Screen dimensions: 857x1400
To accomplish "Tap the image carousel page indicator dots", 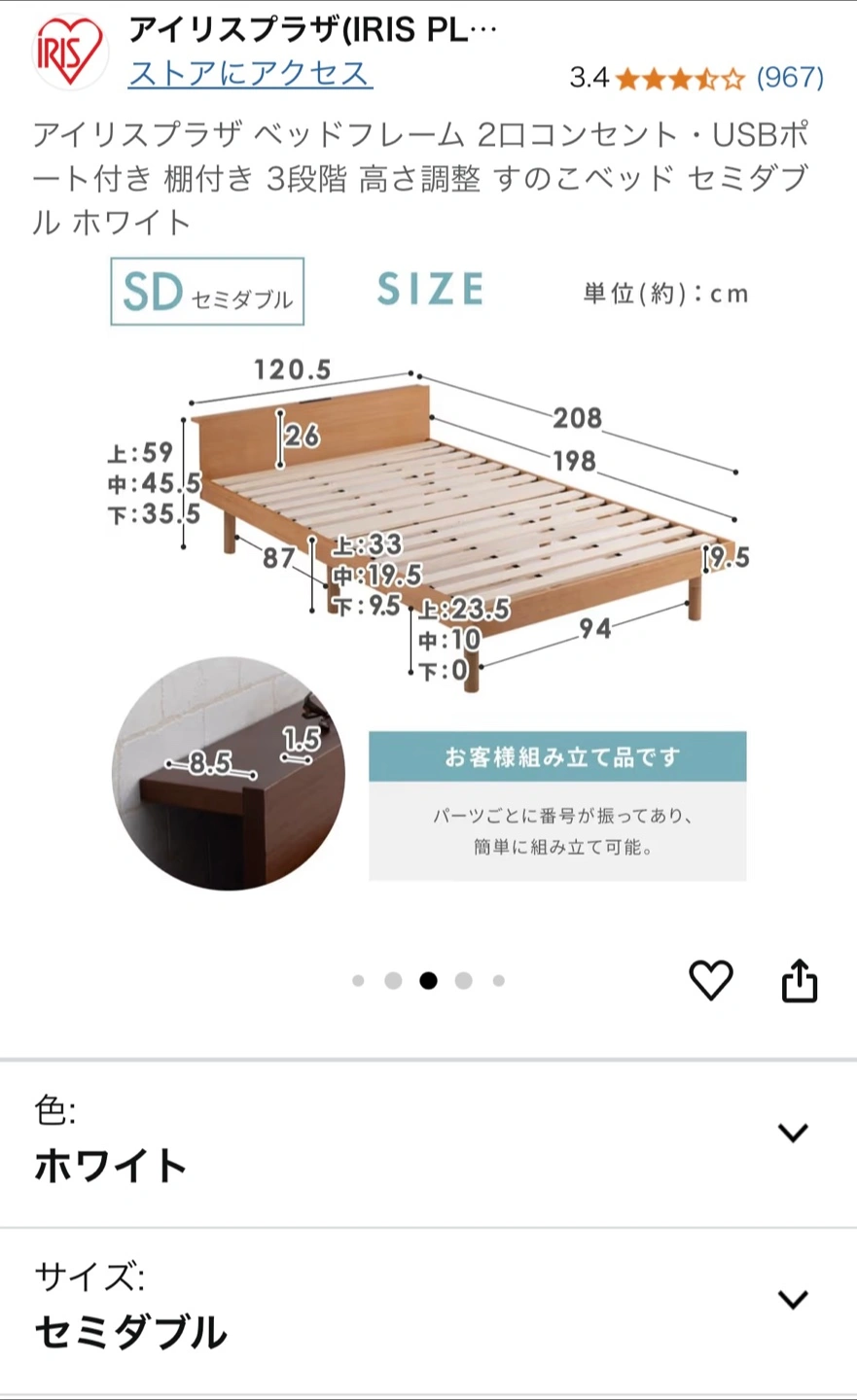I will click(x=429, y=980).
